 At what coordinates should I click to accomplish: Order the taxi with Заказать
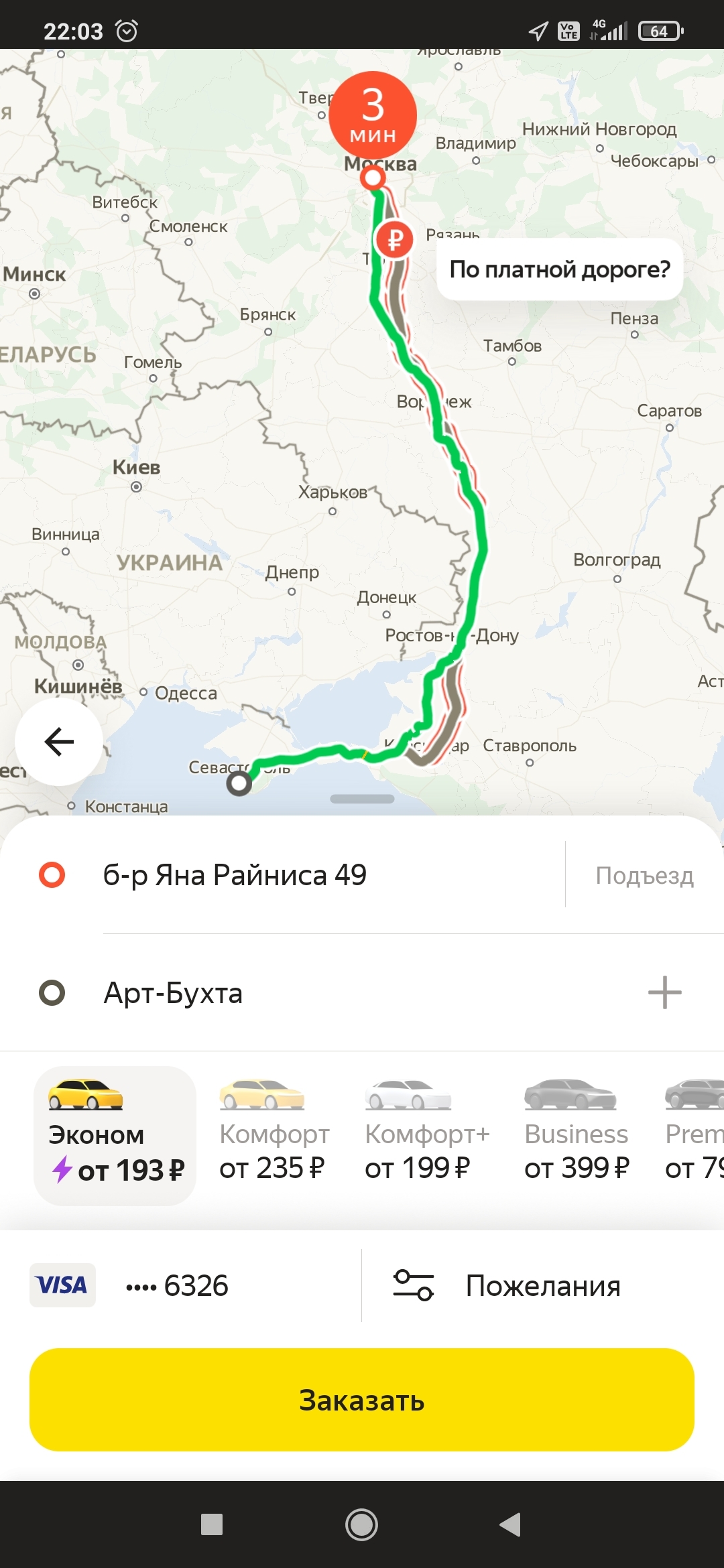tap(362, 1400)
